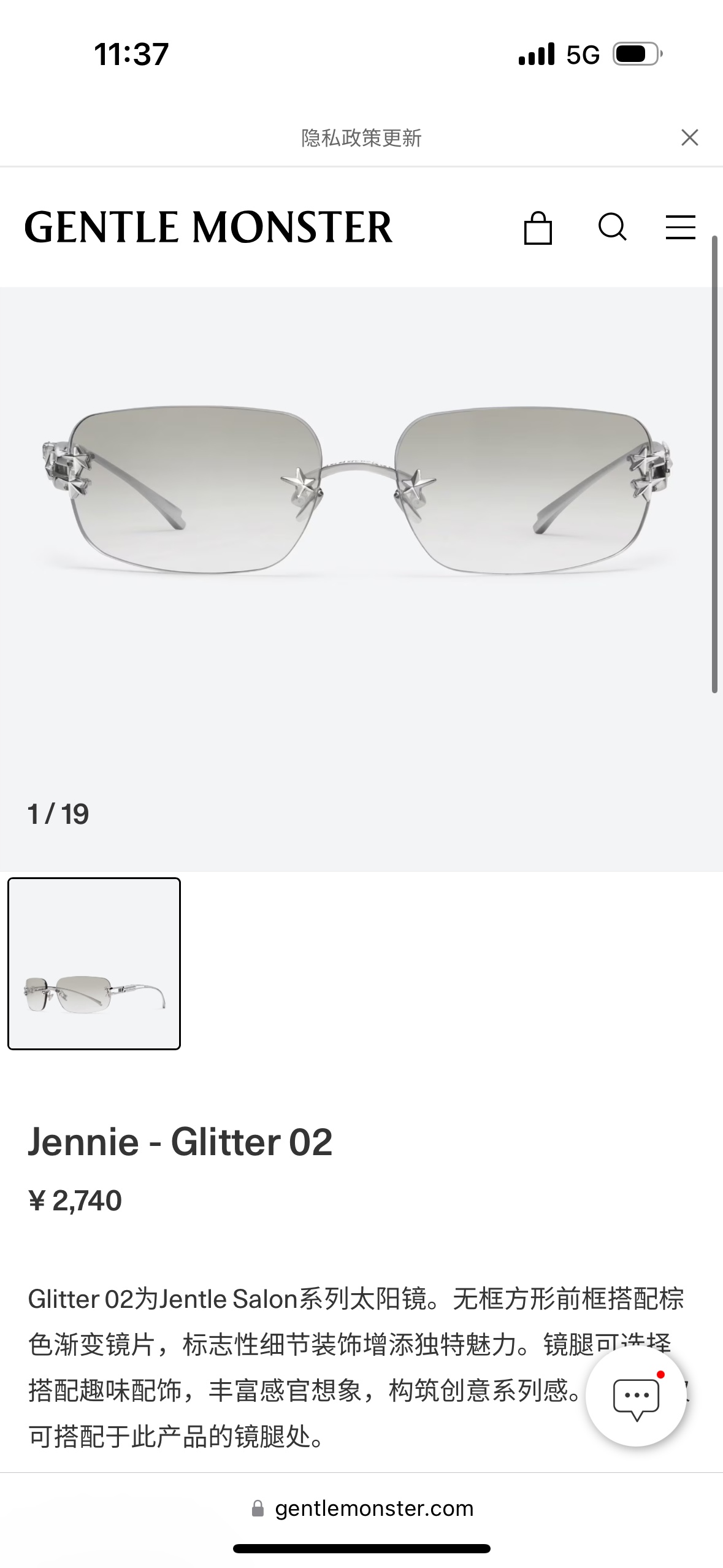This screenshot has width=723, height=1568.
Task: Open the shopping bag
Action: tap(538, 228)
